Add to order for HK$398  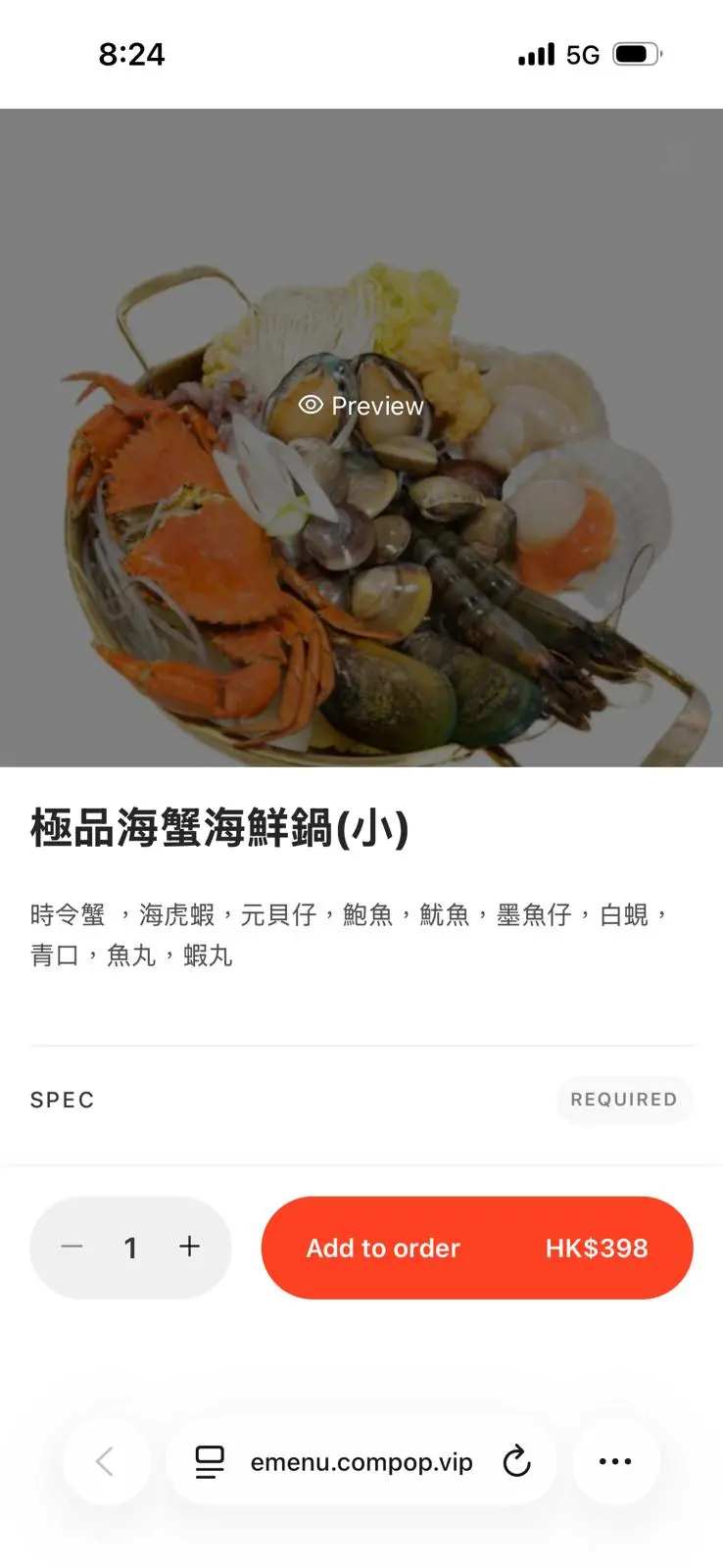click(x=477, y=1248)
